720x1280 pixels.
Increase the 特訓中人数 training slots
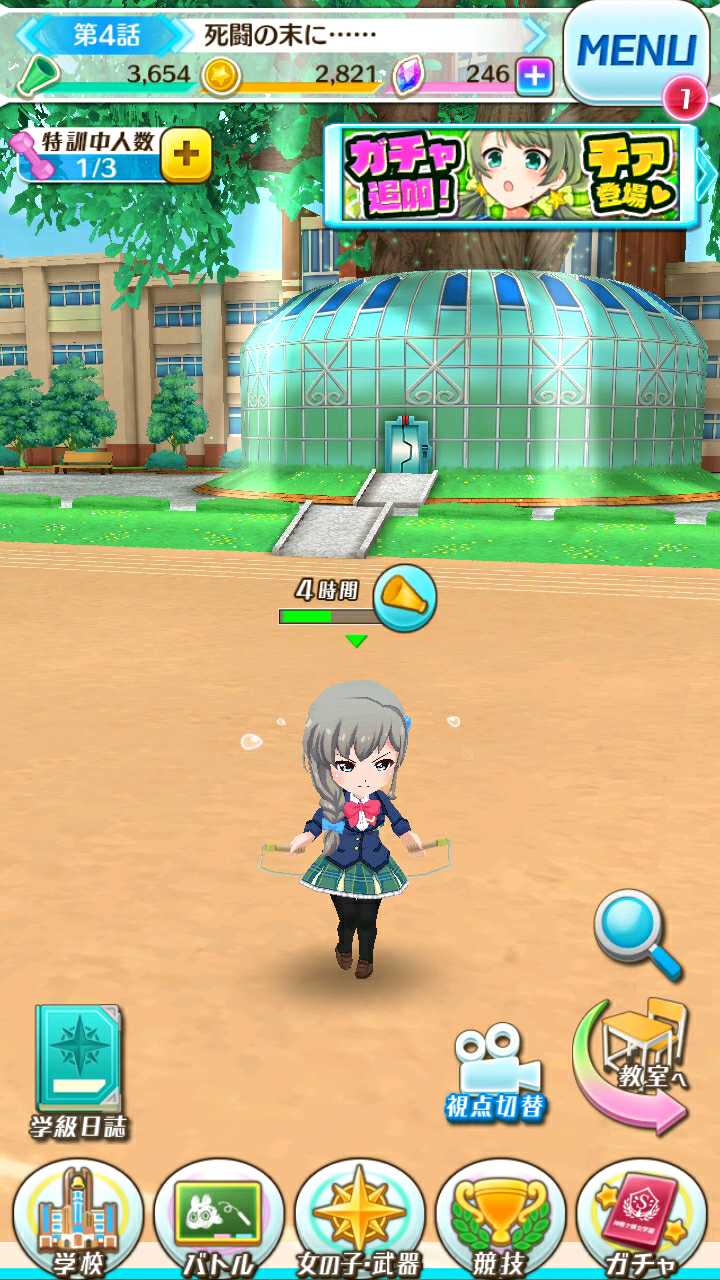point(186,155)
